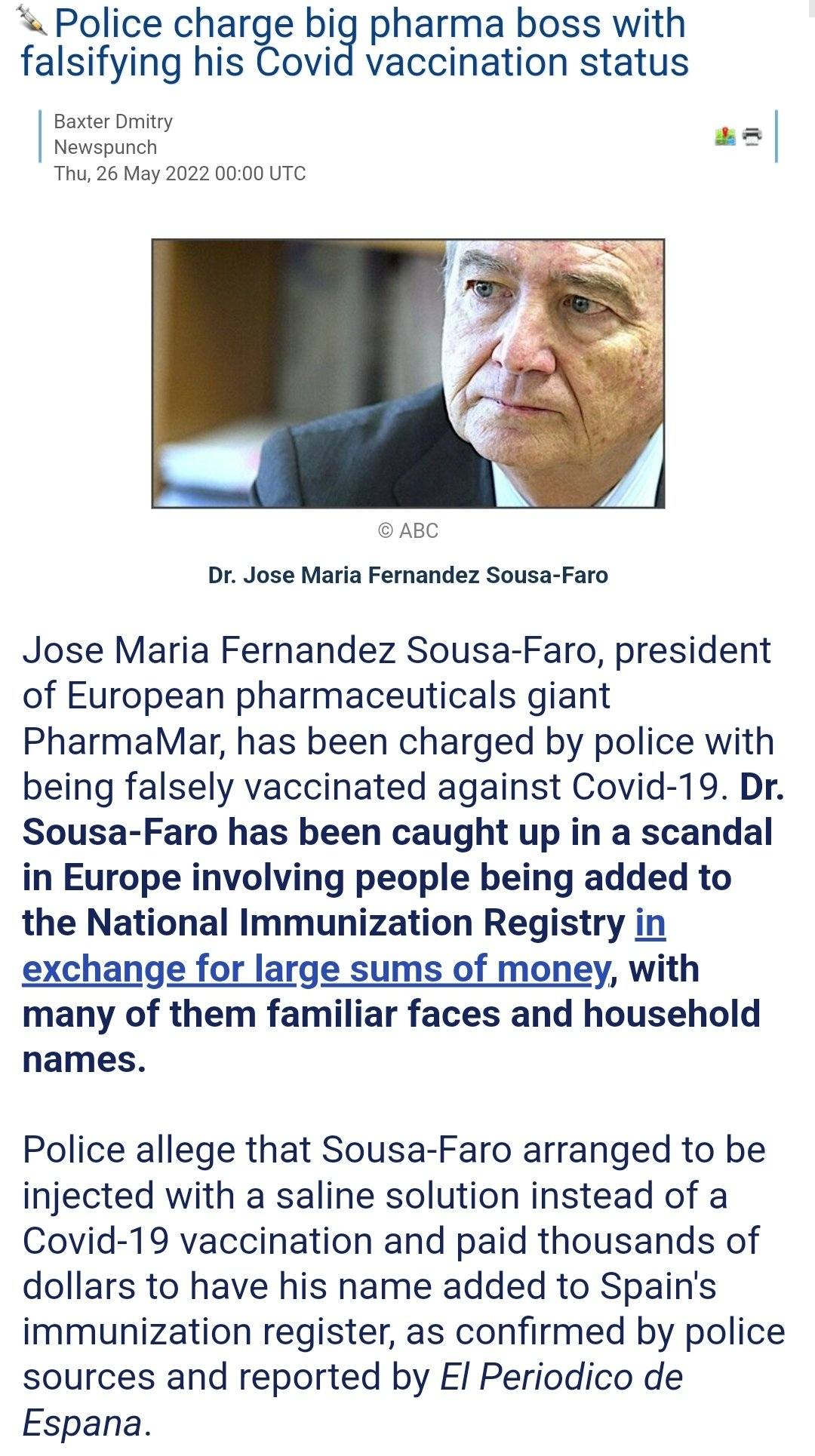Open the article headline link
Screen dimensions: 815x1456
click(x=355, y=43)
